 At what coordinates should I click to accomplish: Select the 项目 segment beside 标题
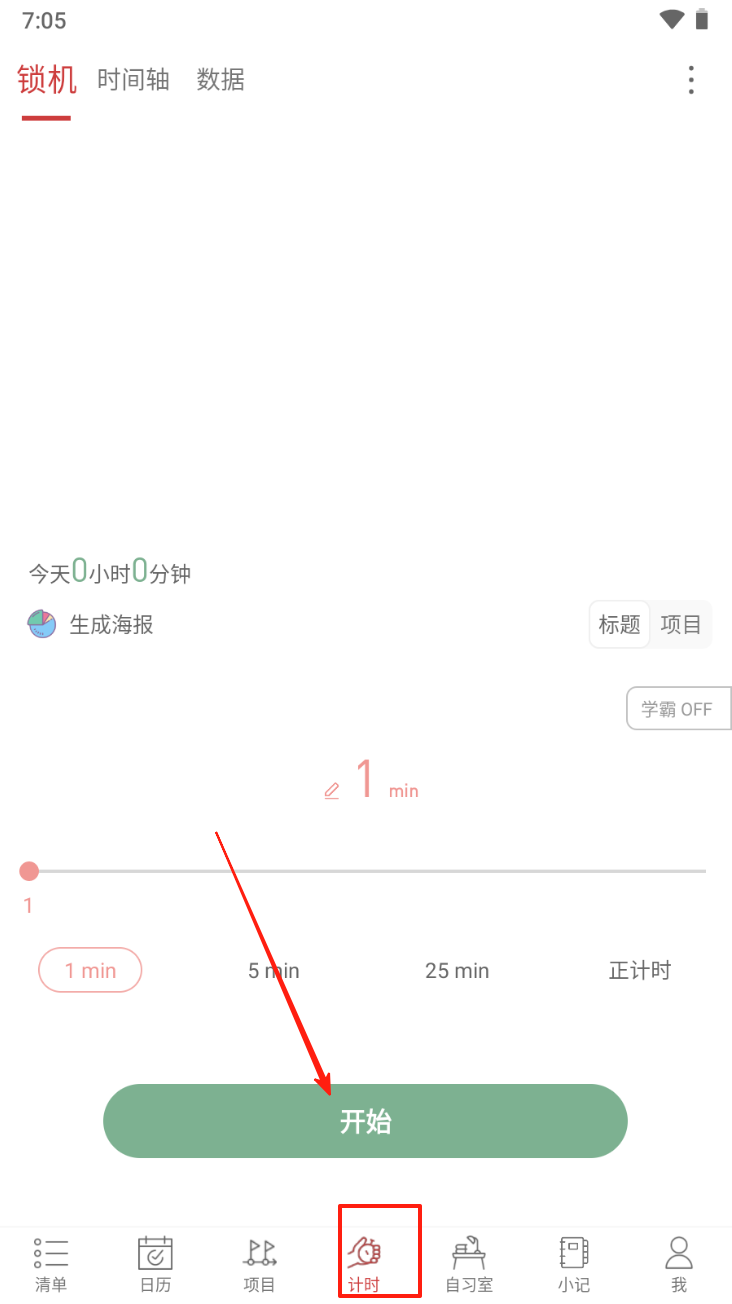681,625
